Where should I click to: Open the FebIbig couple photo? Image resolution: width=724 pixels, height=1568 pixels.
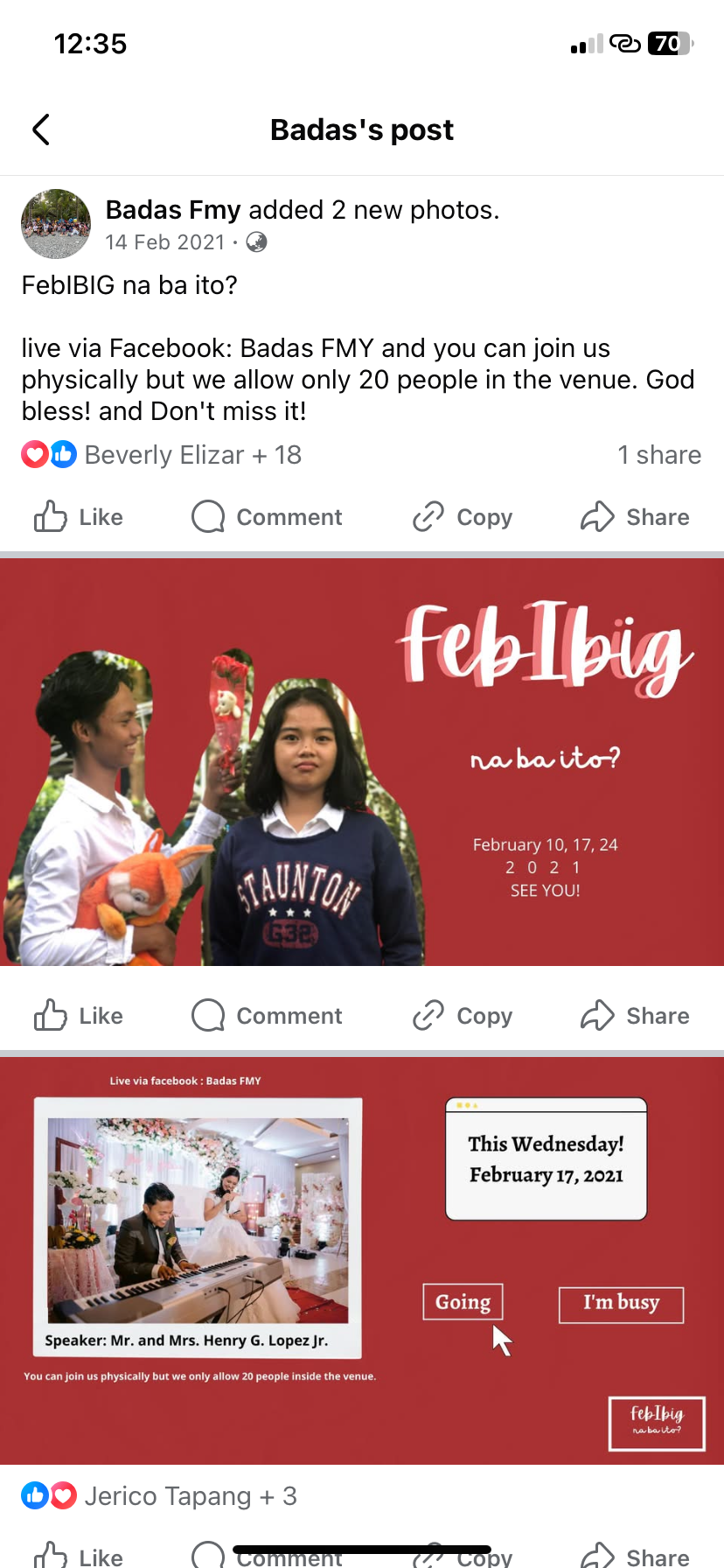coord(362,761)
